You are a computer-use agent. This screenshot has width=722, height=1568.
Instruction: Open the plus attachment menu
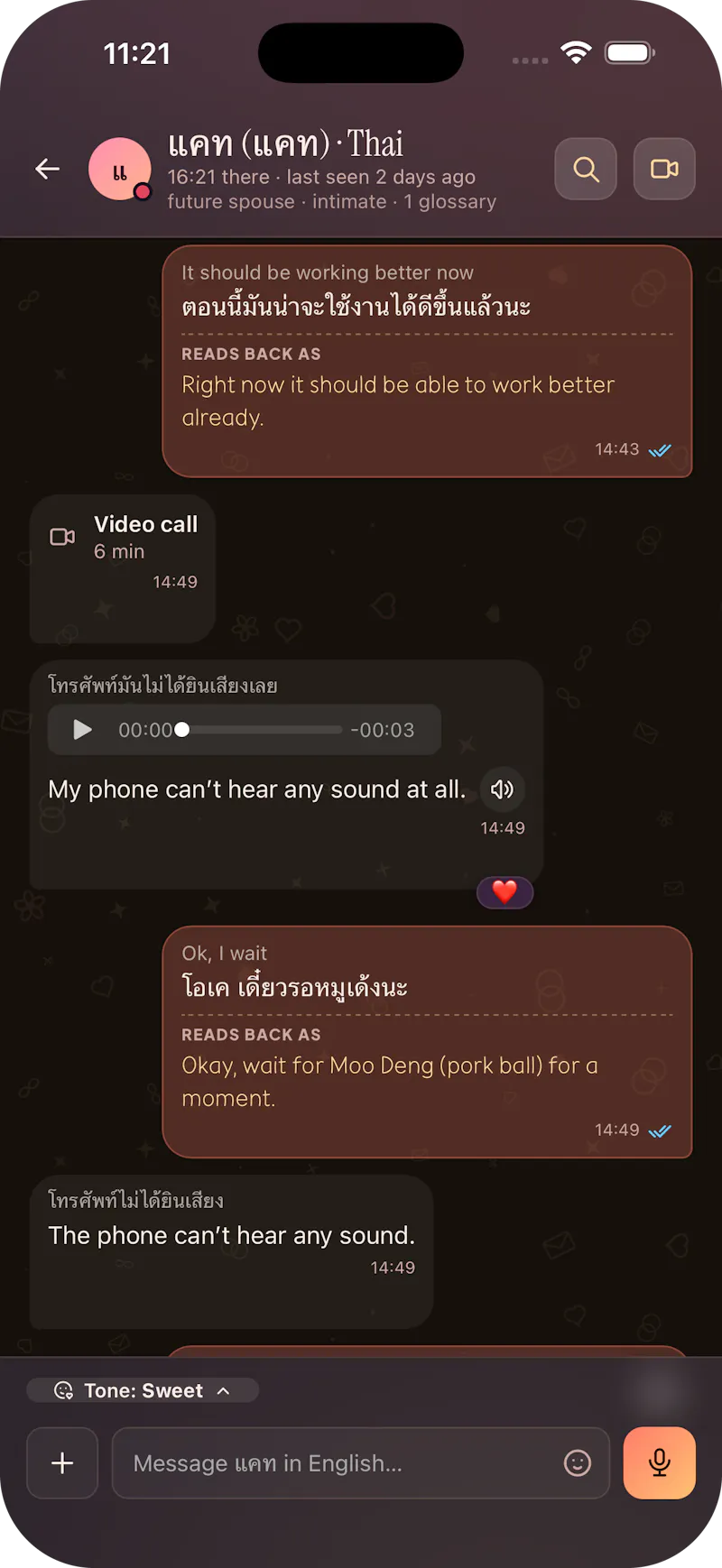coord(62,1462)
